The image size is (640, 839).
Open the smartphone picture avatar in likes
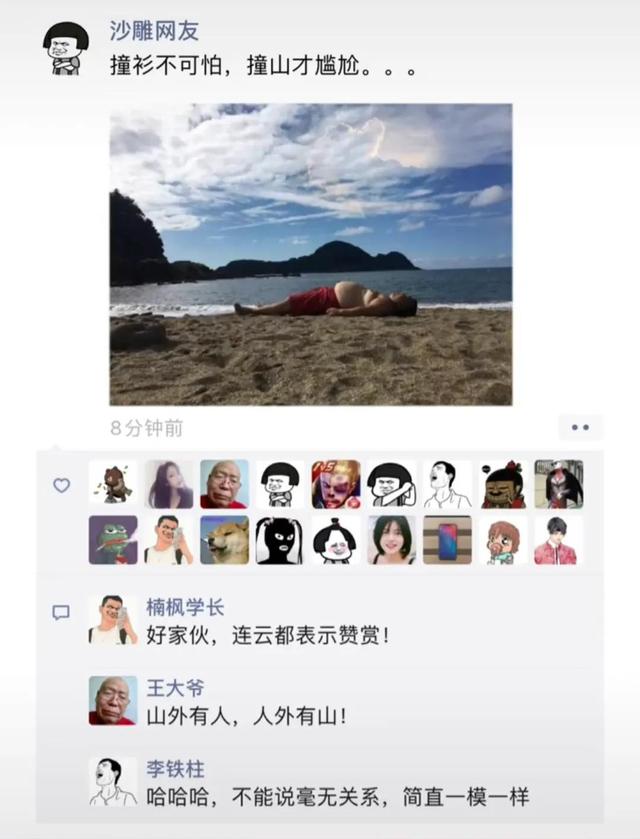pyautogui.click(x=447, y=540)
